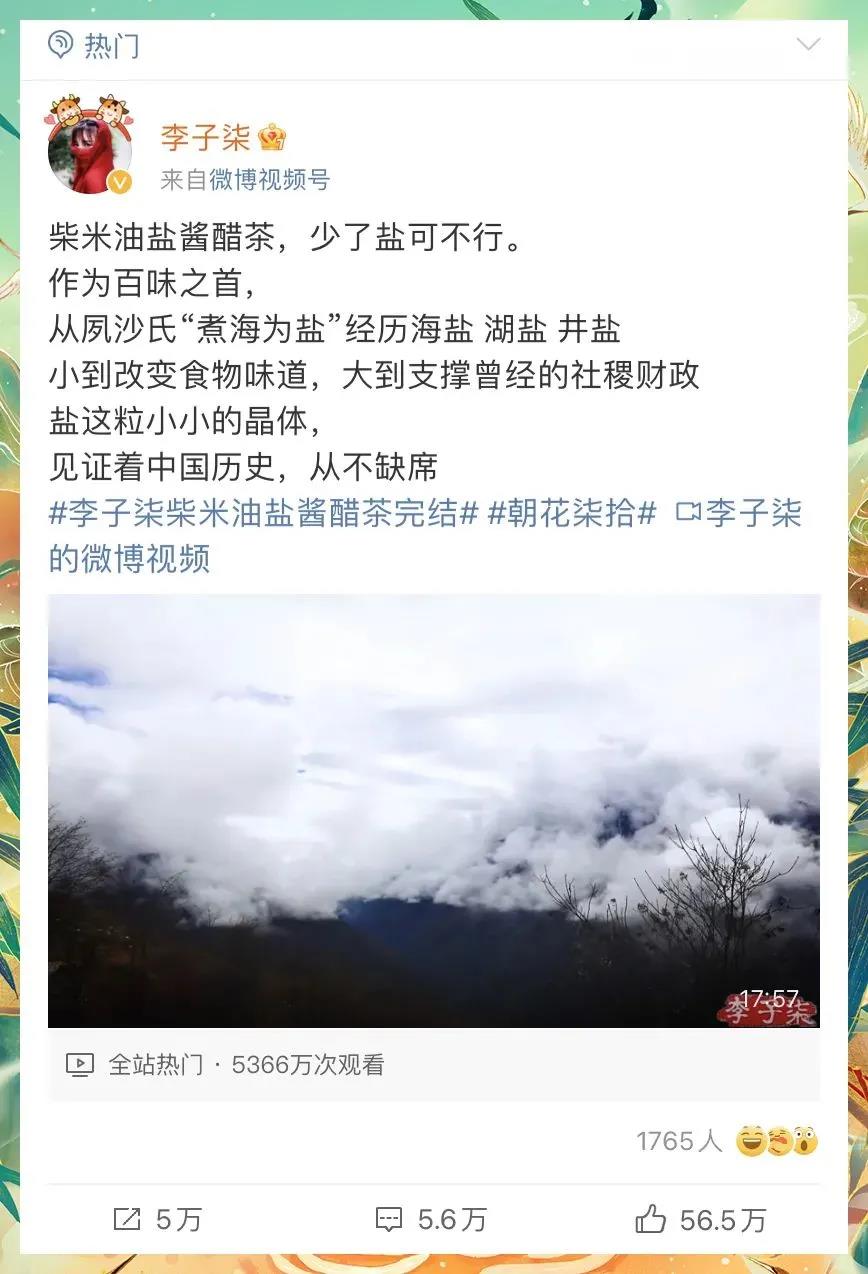Open hashtag #朝花柒拾#
Screen dimensions: 868x1274
571,514
